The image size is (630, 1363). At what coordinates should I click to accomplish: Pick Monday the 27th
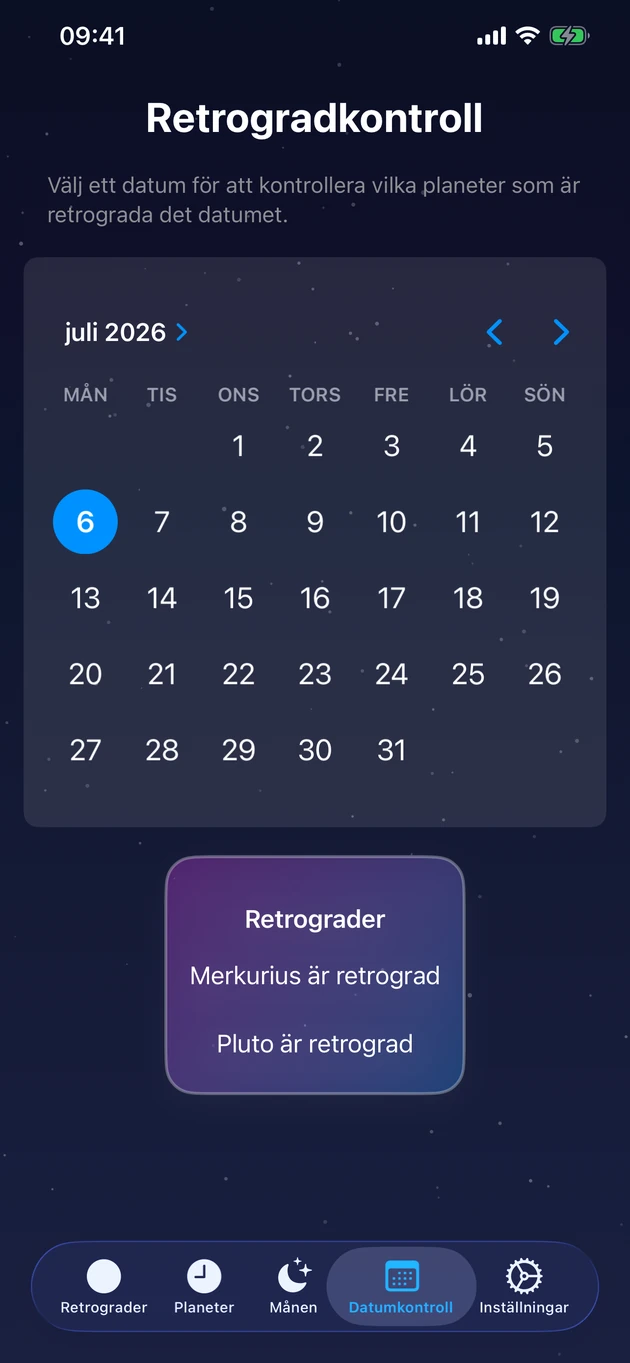[85, 750]
